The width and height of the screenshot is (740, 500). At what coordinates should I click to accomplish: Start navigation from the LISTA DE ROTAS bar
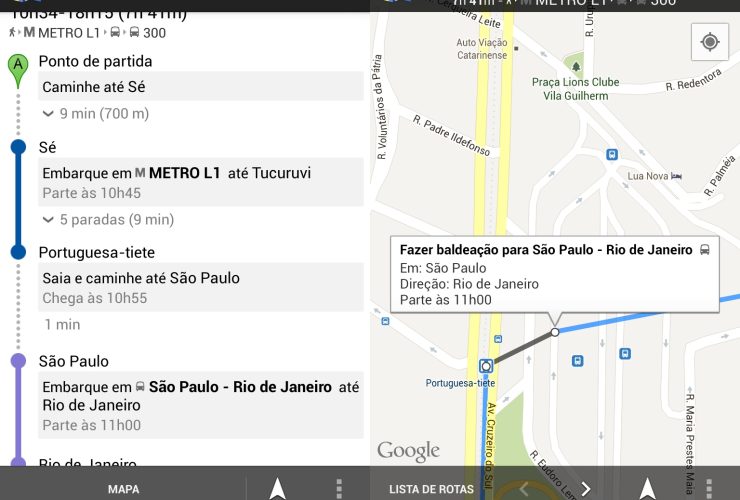648,488
